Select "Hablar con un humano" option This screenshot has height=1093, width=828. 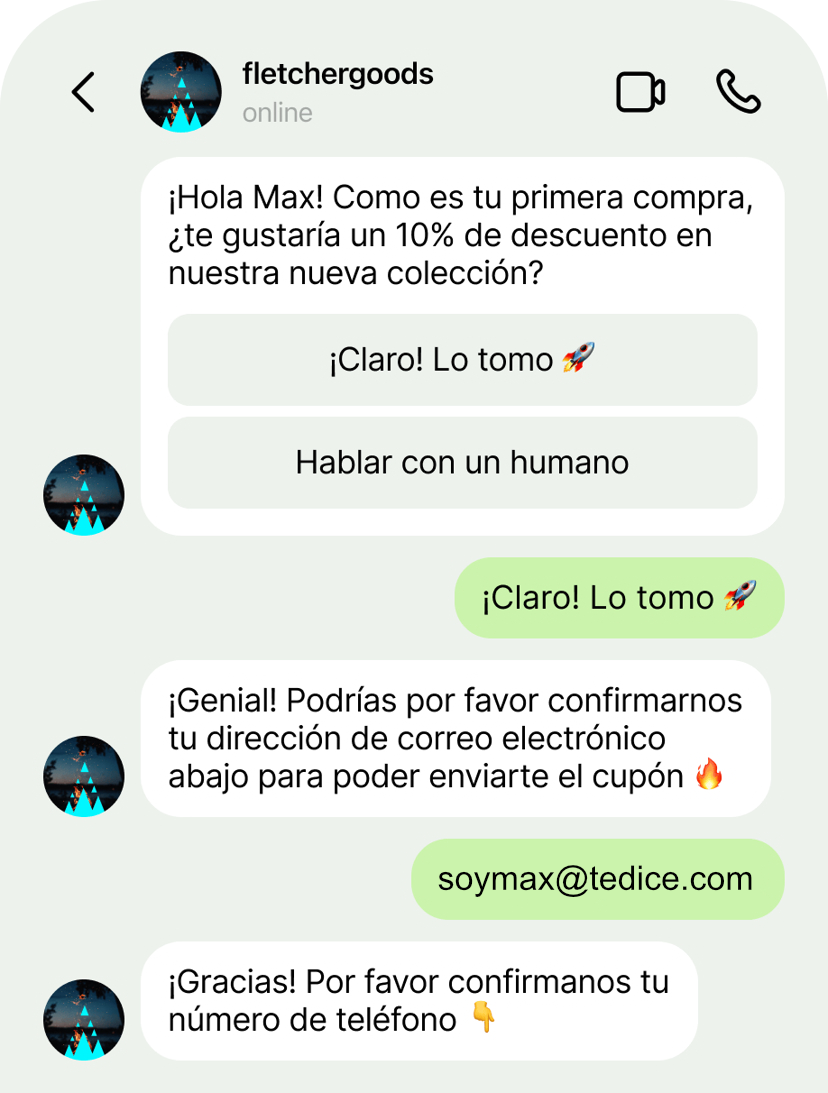pyautogui.click(x=462, y=463)
